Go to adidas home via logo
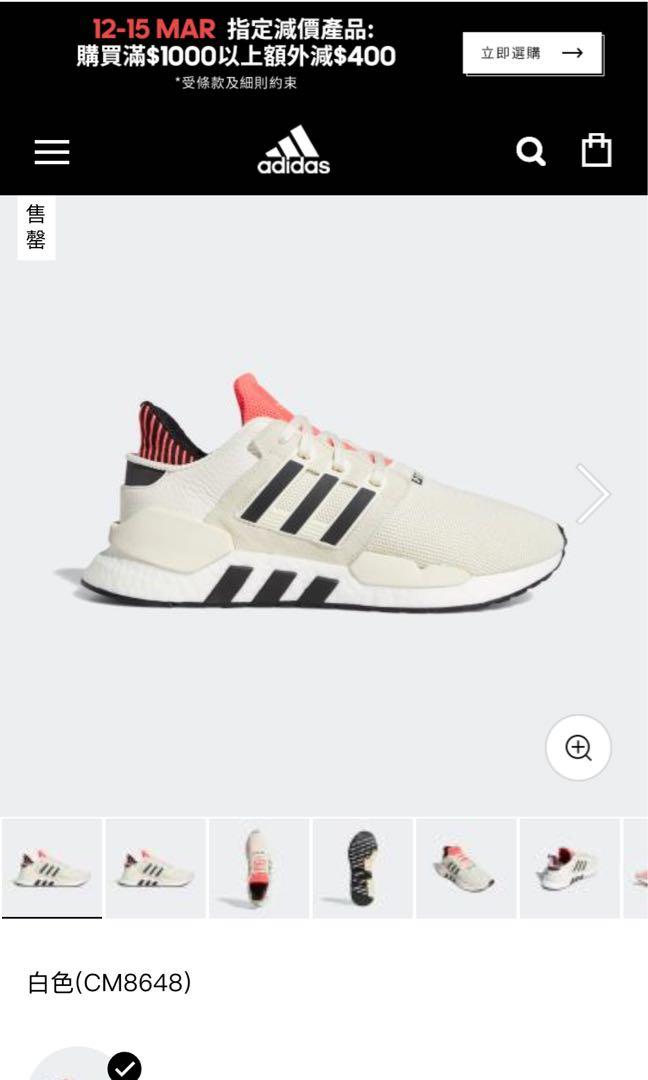This screenshot has width=648, height=1080. click(293, 151)
